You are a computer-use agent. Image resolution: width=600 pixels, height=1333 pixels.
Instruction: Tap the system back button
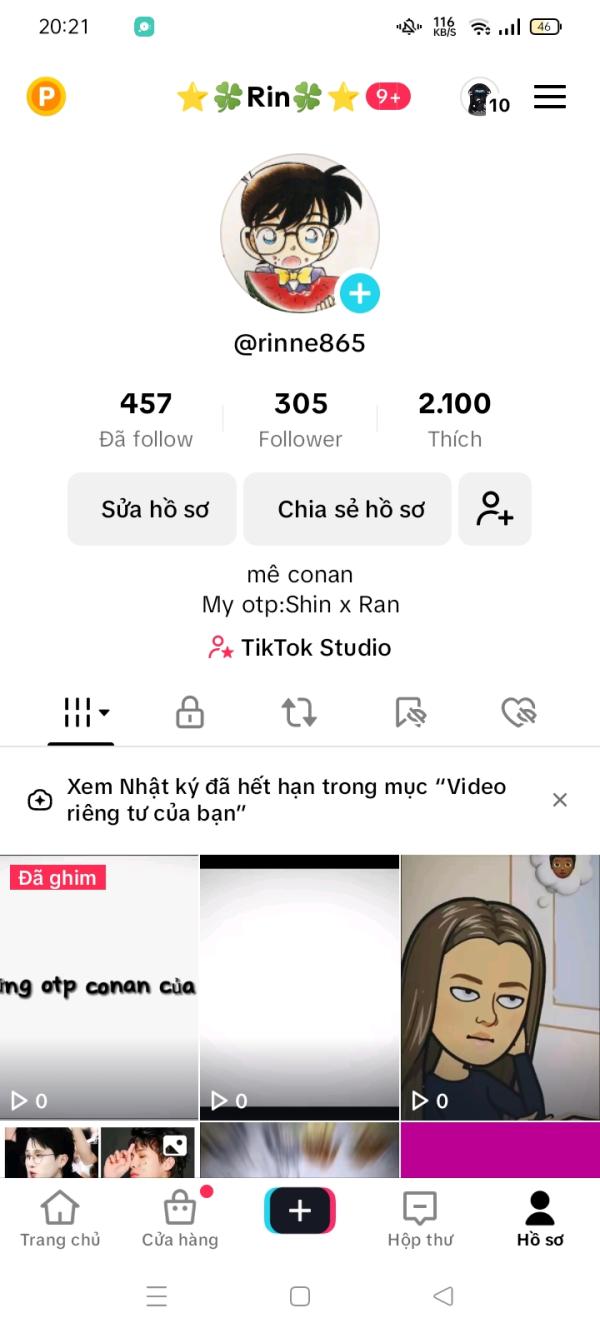point(443,1296)
